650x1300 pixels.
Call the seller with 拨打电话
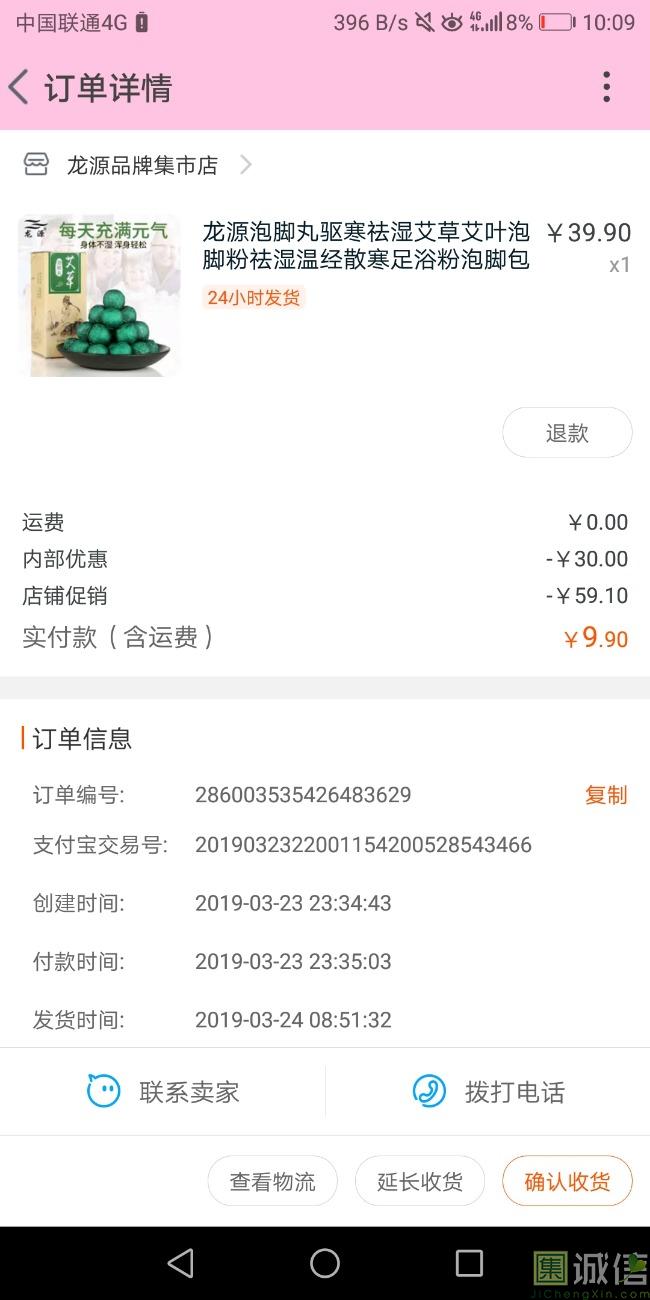pos(489,1092)
